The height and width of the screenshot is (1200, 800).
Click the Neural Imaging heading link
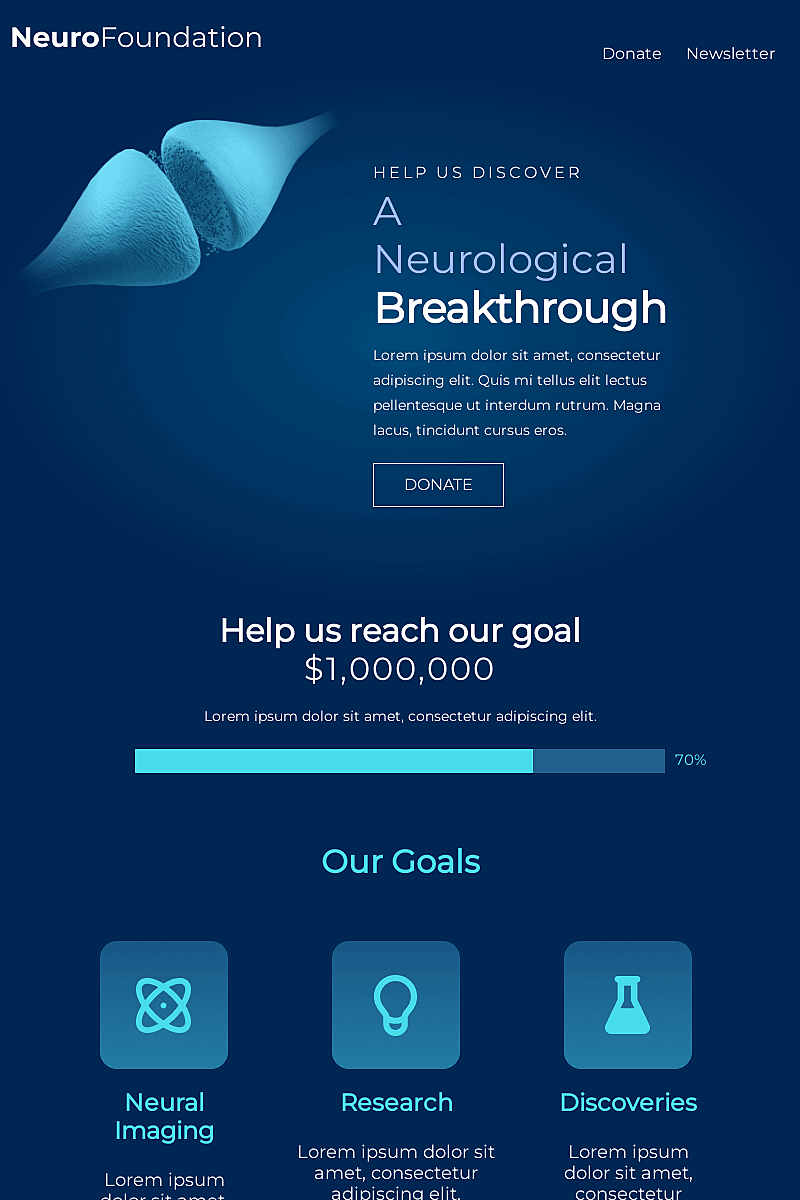[164, 1116]
